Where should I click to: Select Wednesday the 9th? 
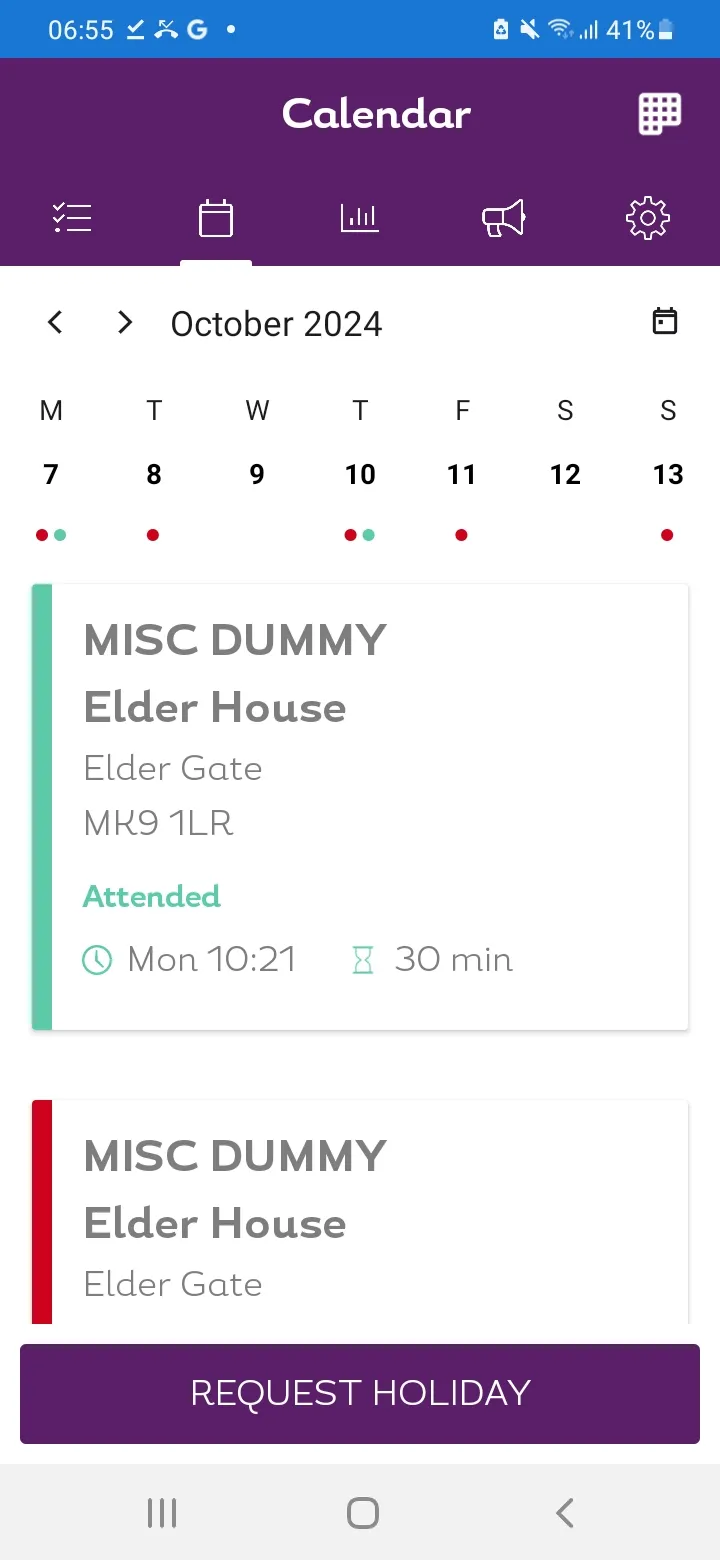coord(257,474)
